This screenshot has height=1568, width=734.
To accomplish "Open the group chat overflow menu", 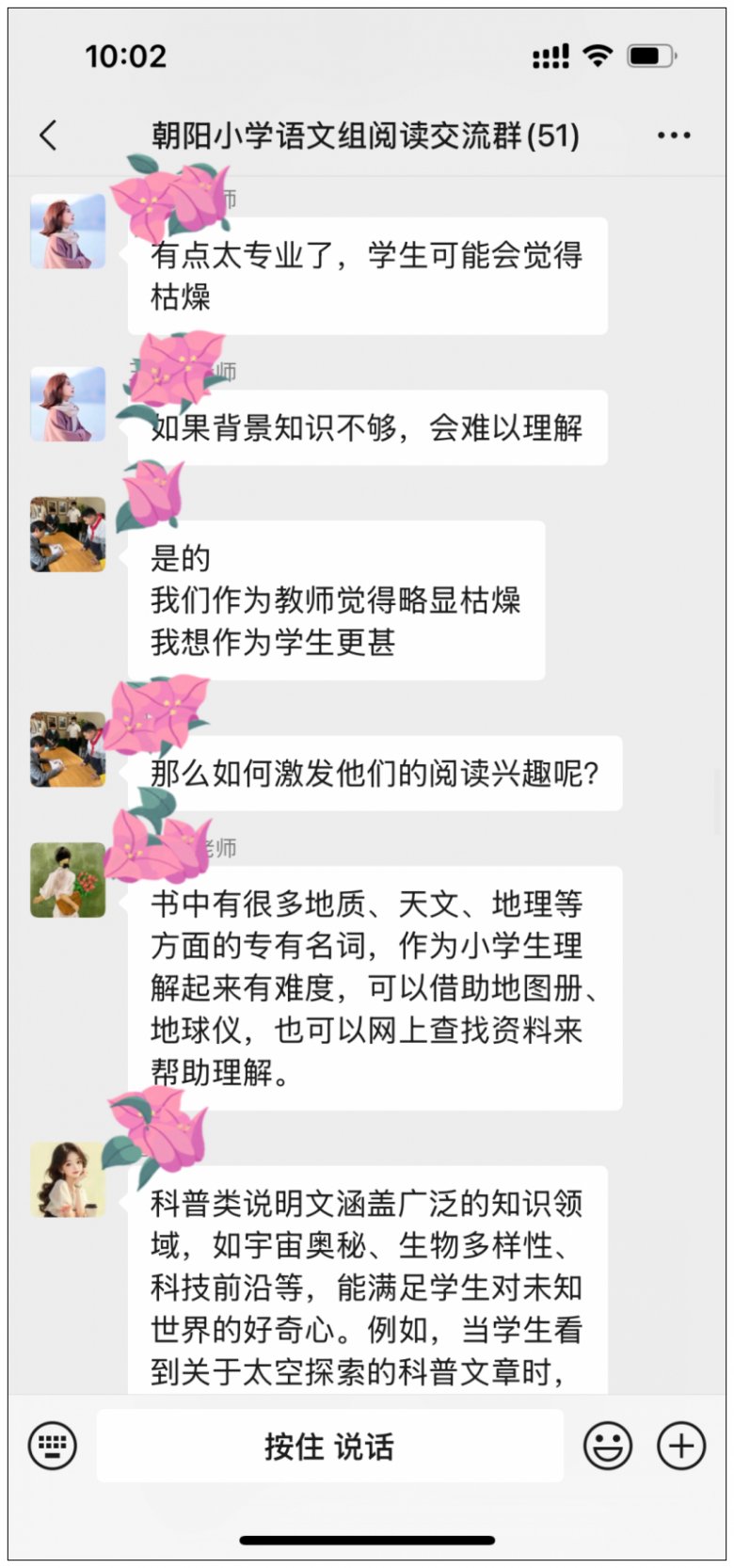I will tap(674, 136).
